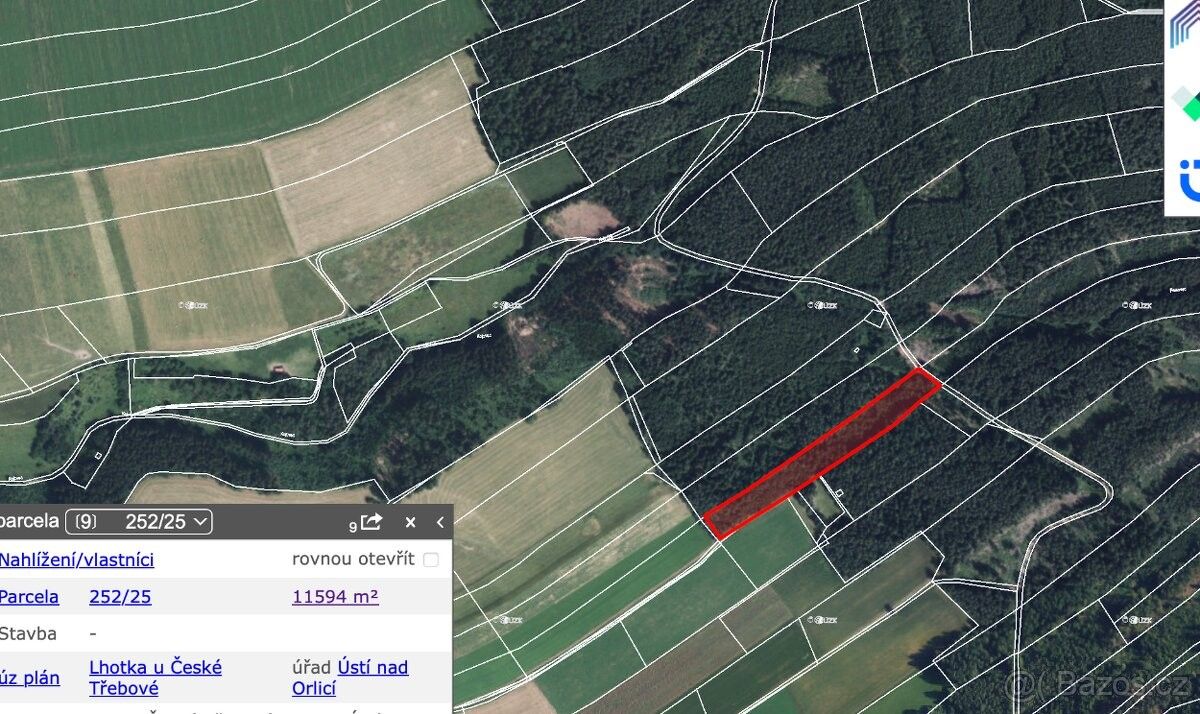The width and height of the screenshot is (1200, 714).
Task: Open the 252/25 parcel number link
Action: tap(120, 597)
